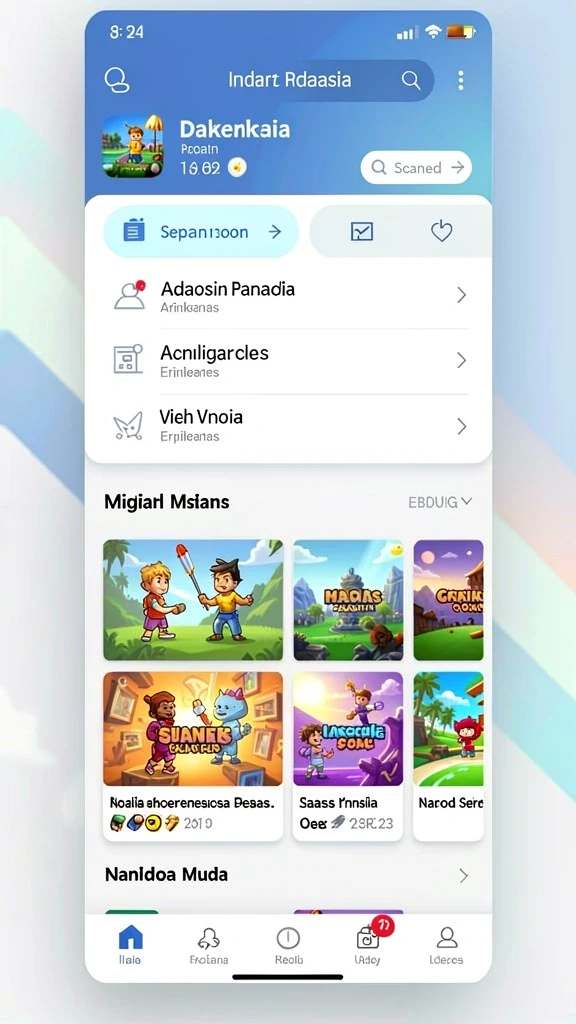Tap the Scaned button

click(x=416, y=168)
